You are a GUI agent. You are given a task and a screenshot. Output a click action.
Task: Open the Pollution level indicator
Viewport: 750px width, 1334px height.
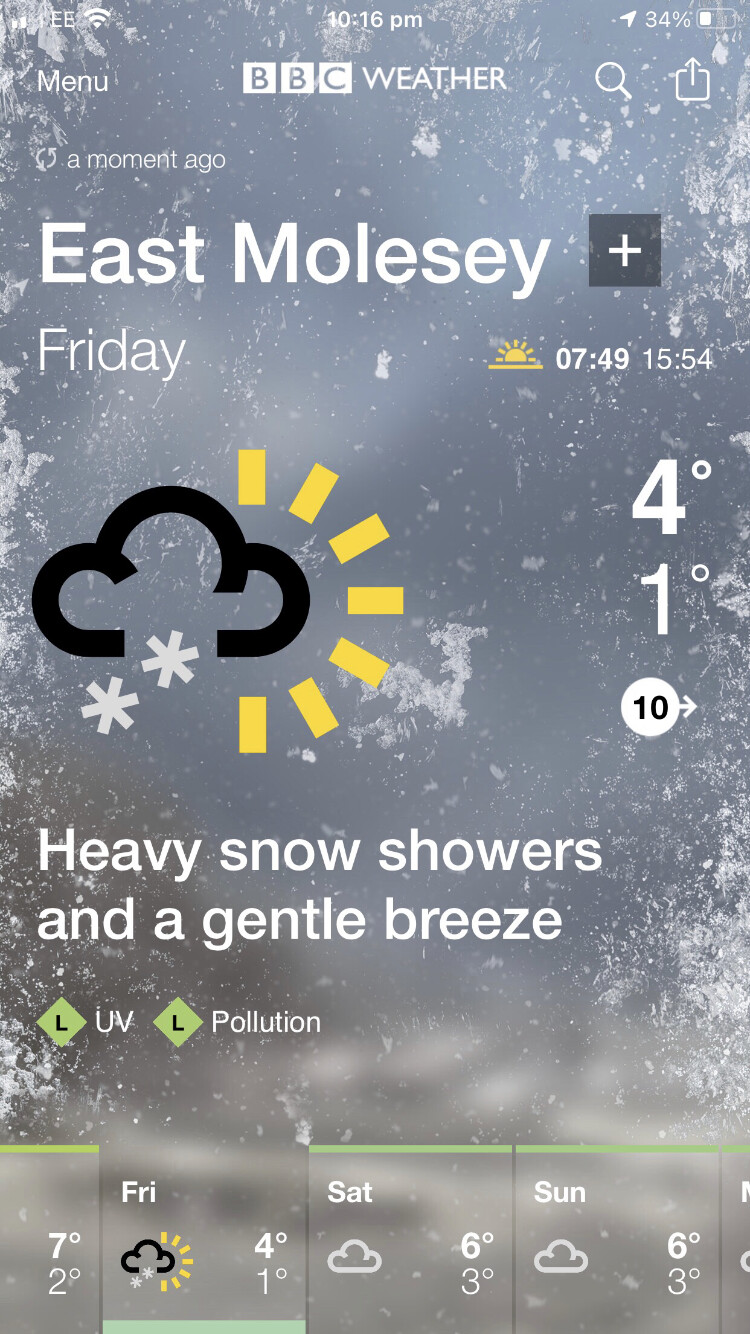click(239, 1022)
